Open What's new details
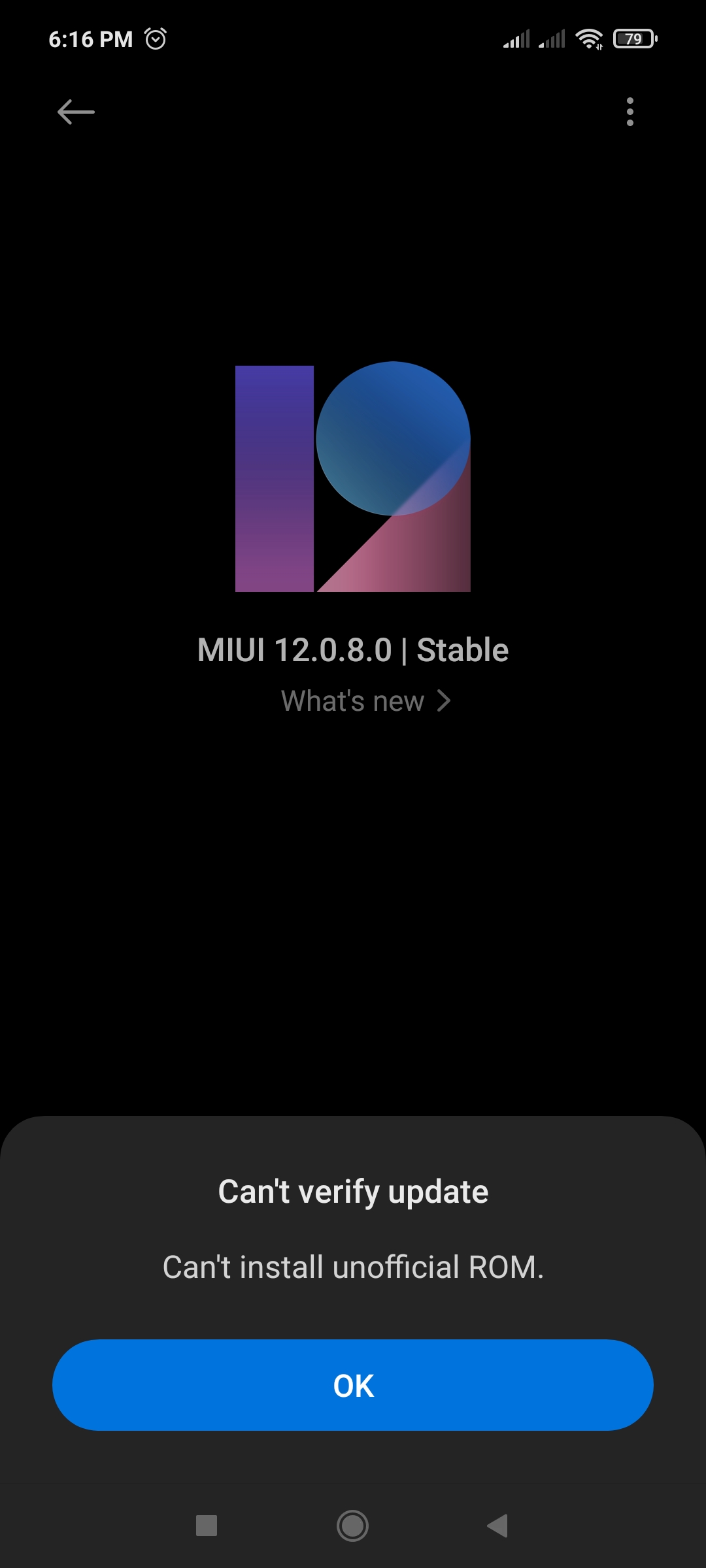The width and height of the screenshot is (706, 1568). (x=365, y=701)
